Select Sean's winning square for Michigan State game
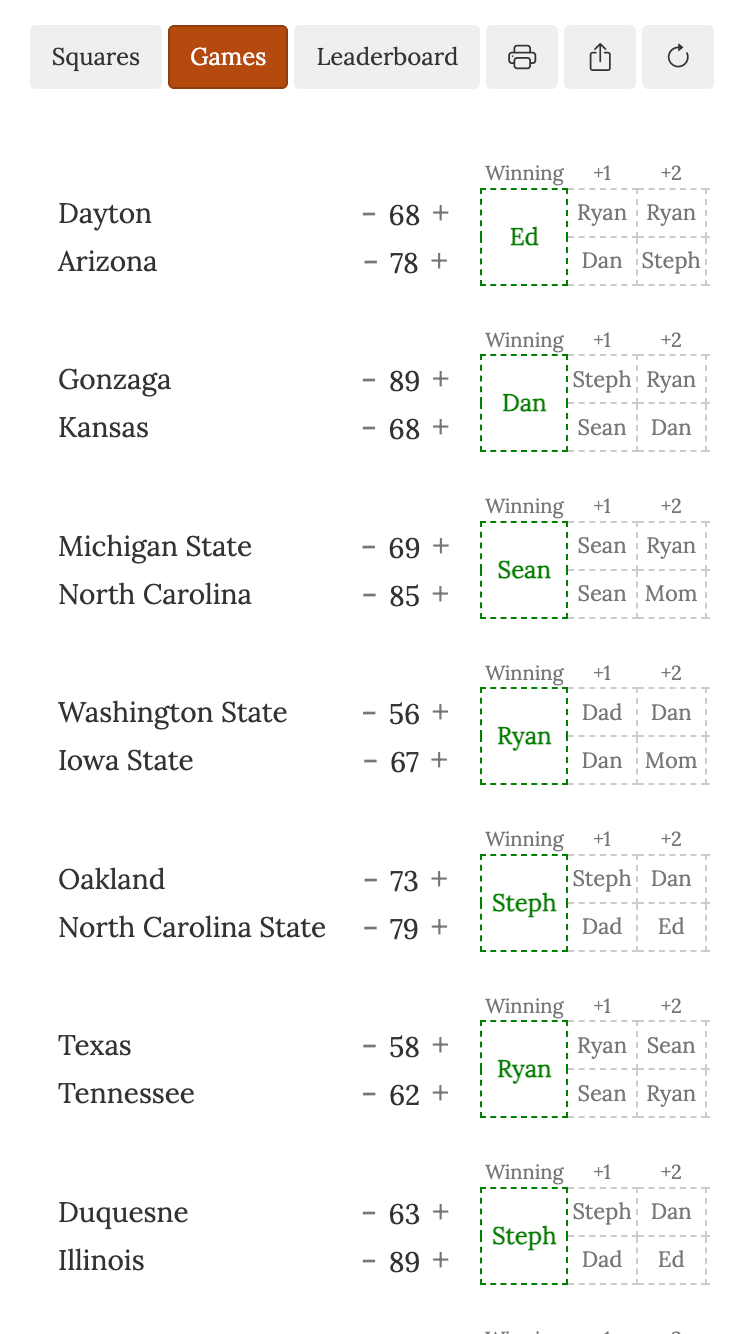This screenshot has height=1334, width=750. tap(523, 570)
